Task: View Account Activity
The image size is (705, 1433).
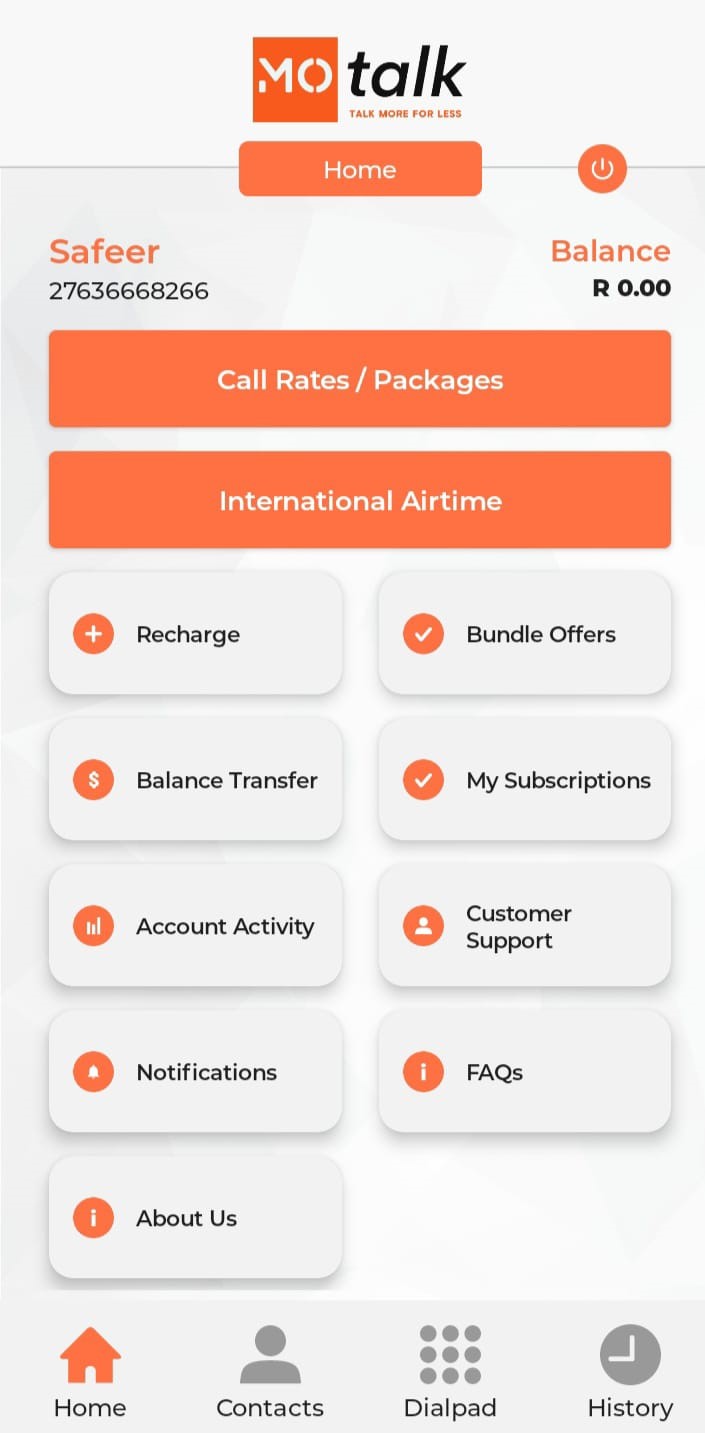Action: (195, 926)
